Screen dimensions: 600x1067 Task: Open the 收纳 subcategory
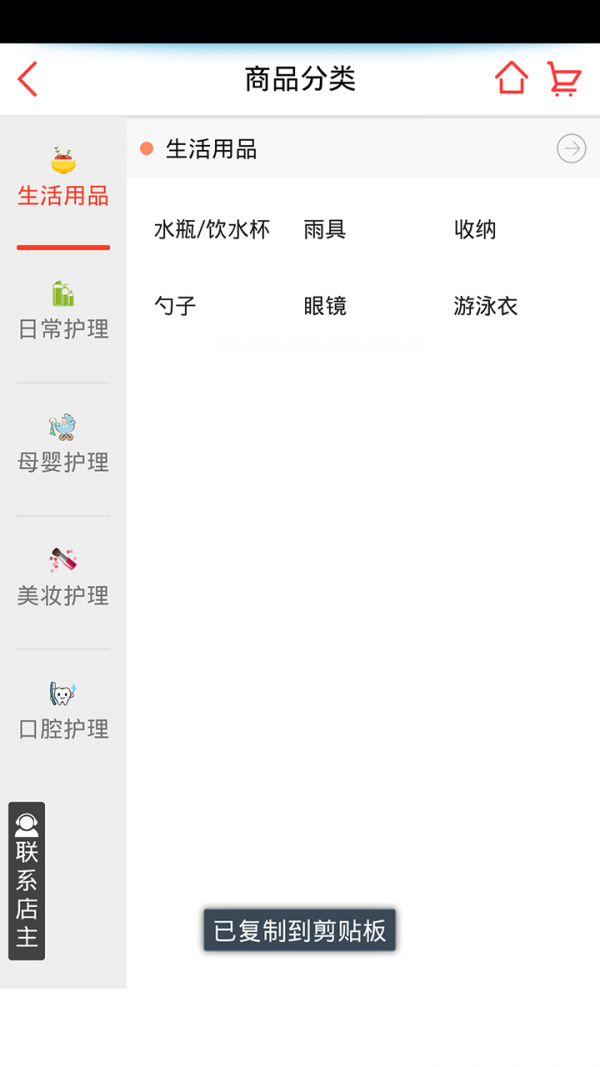pos(475,230)
